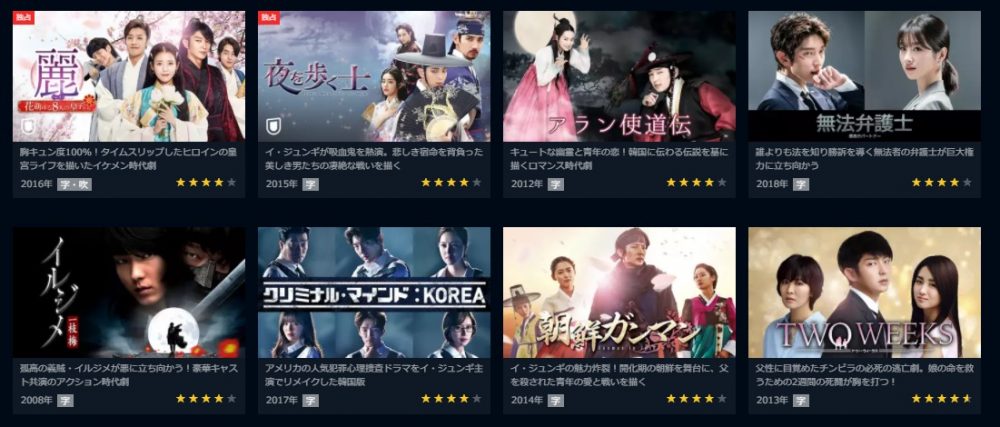Open the 無法弁護士 drama card
1000x427 pixels.
[864, 77]
